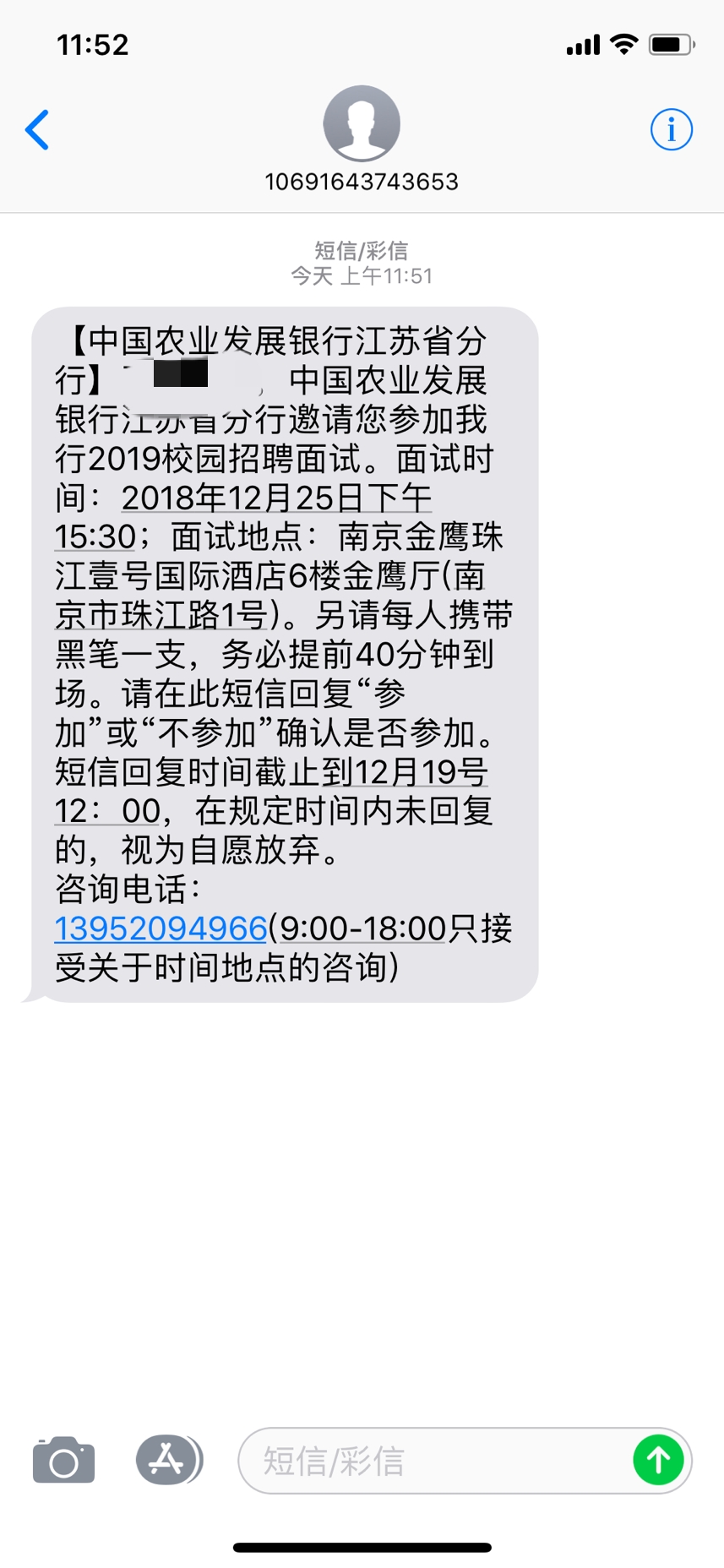This screenshot has width=724, height=1568.
Task: Focus the 短信/彩信 message input field
Action: tap(431, 1461)
